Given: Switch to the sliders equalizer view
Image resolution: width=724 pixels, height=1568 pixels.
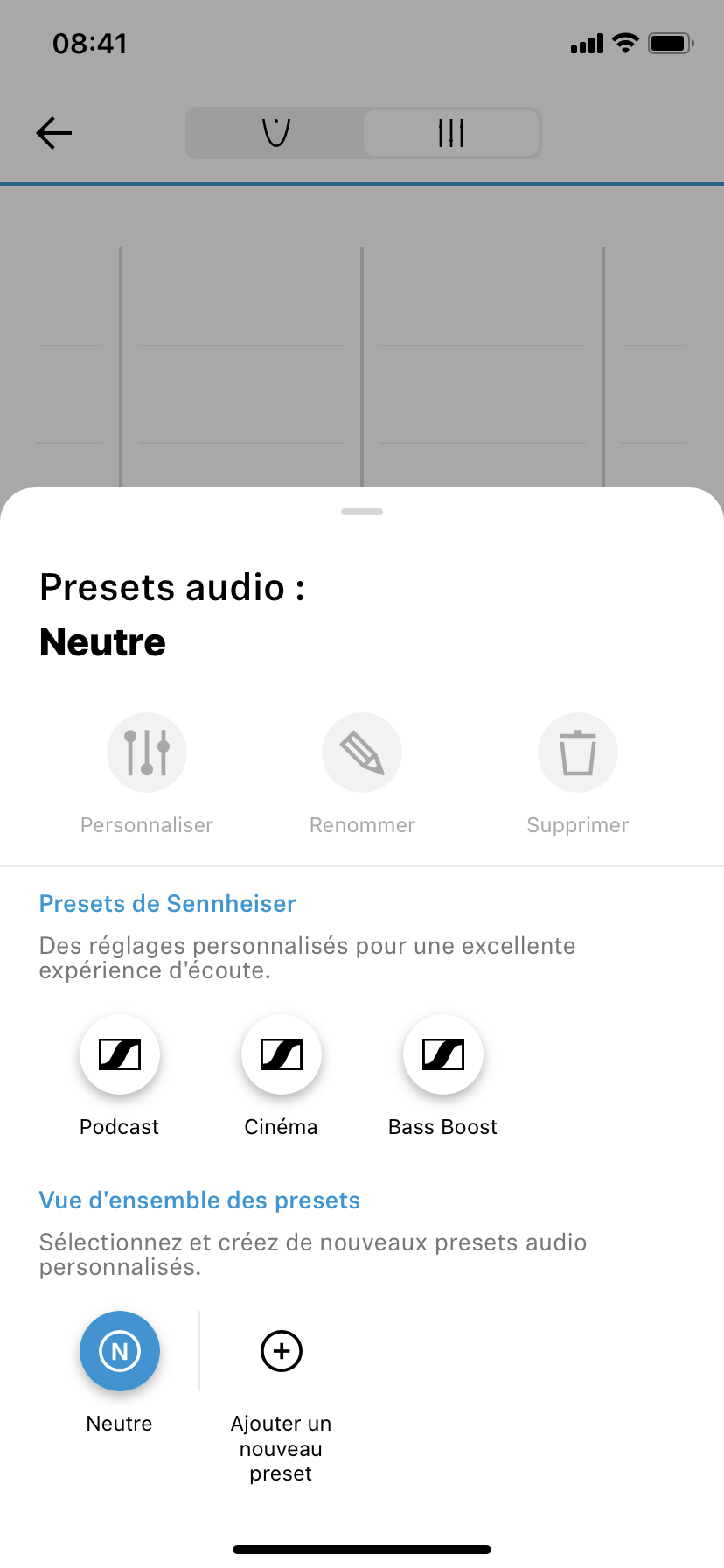Looking at the screenshot, I should point(451,133).
